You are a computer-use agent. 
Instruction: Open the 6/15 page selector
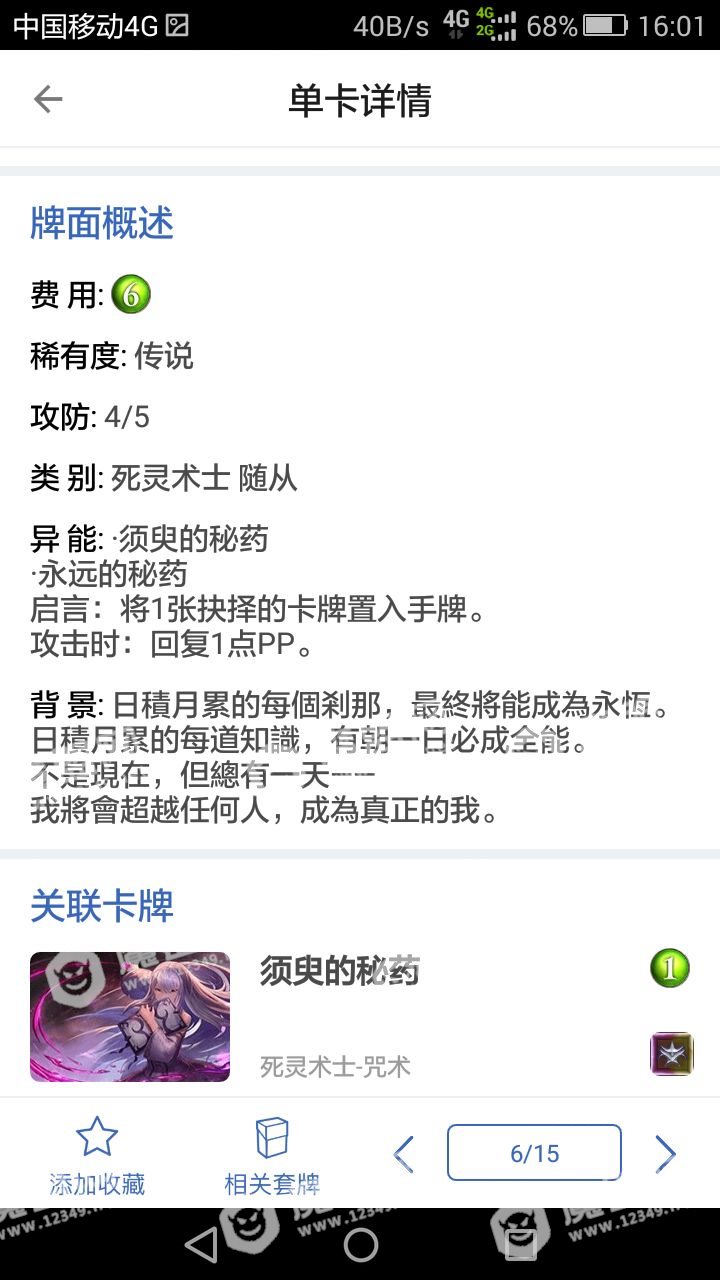tap(534, 1153)
